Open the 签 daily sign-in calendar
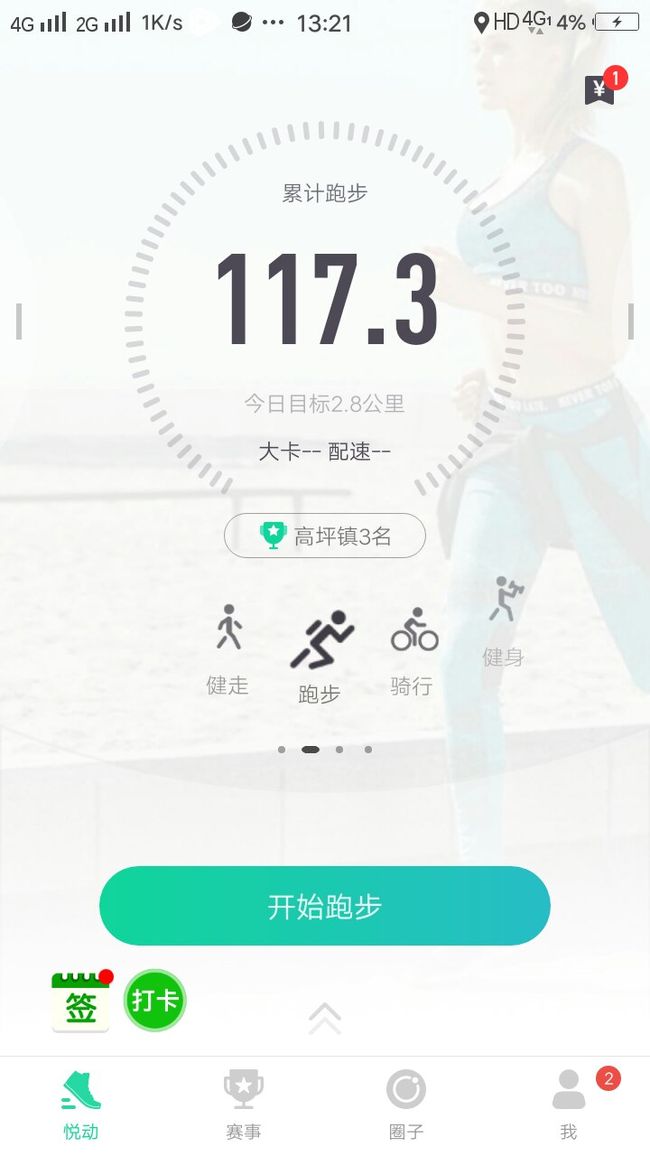The width and height of the screenshot is (650, 1156). point(82,1000)
